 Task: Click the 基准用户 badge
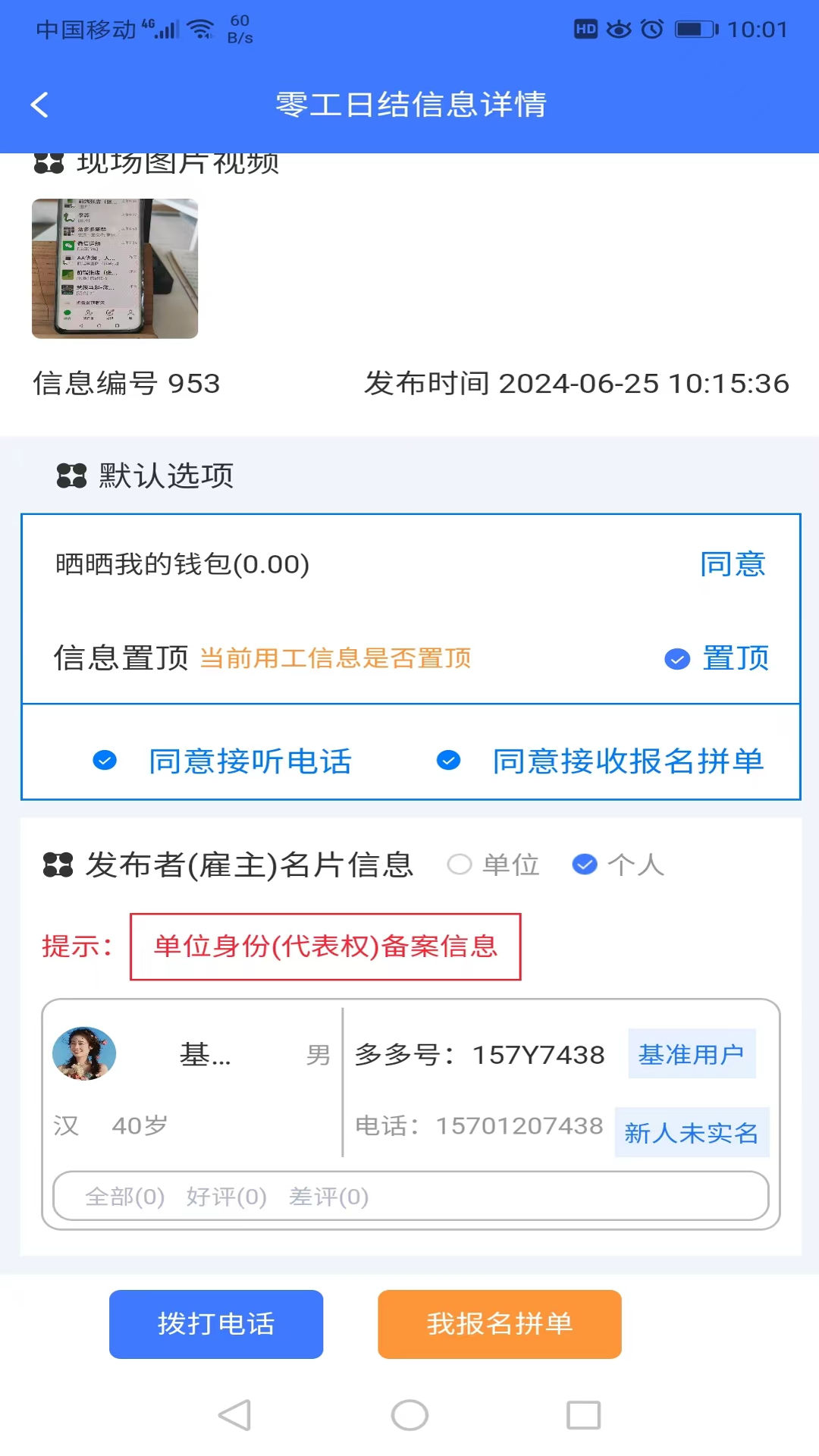692,1053
